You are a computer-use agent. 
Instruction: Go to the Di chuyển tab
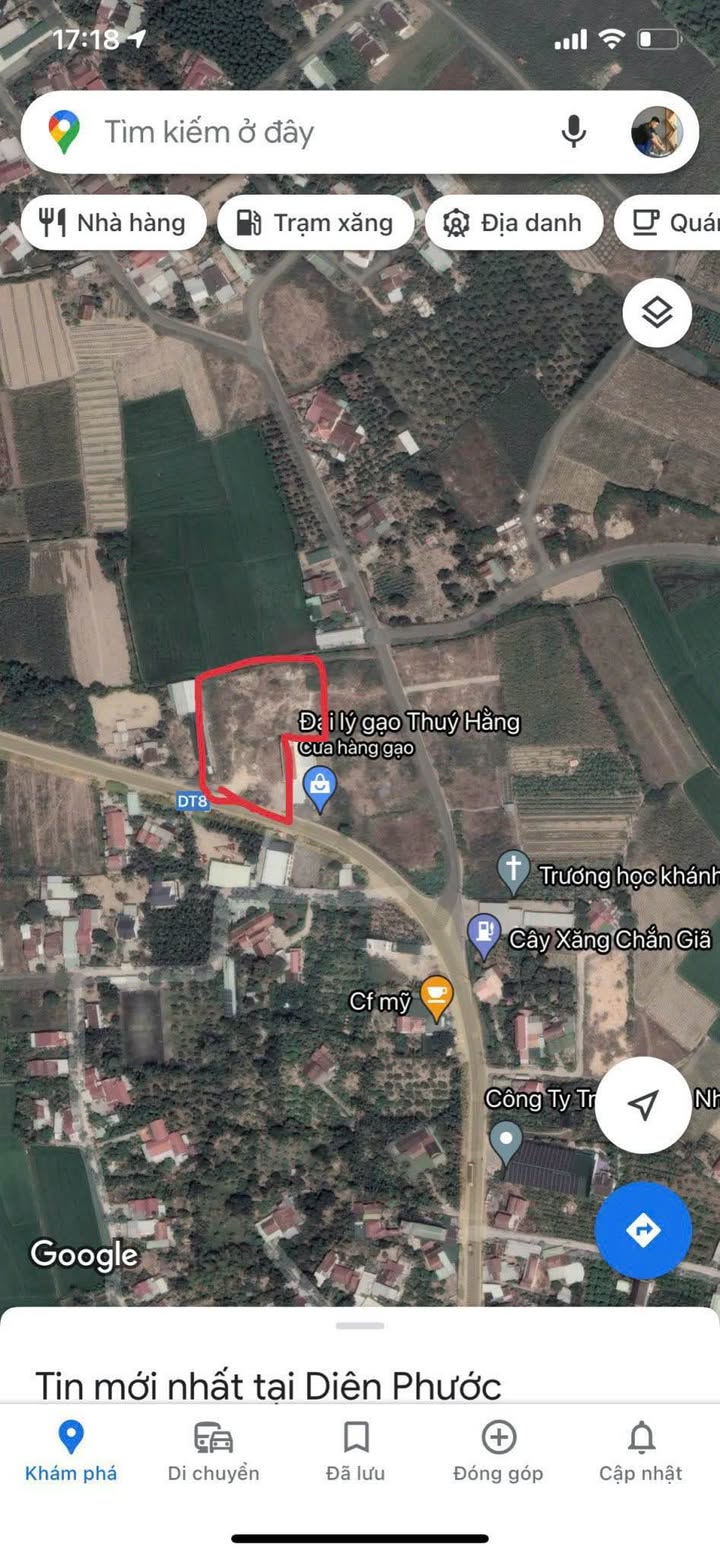click(x=213, y=1451)
